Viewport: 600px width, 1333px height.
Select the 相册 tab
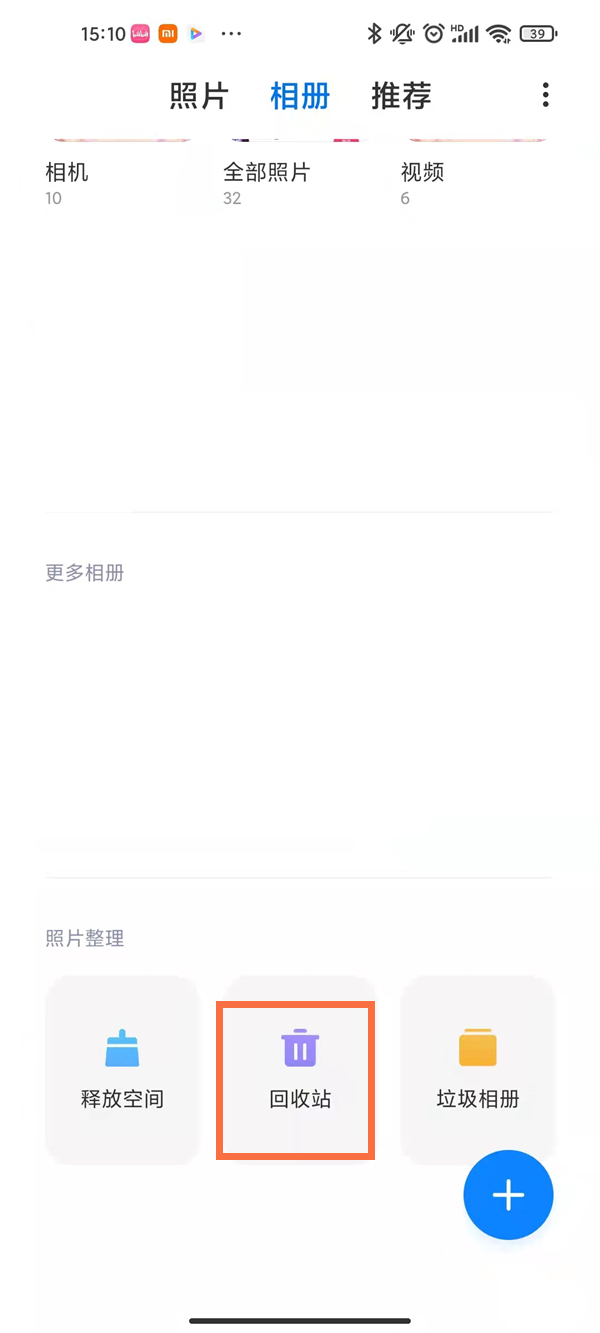click(x=300, y=96)
